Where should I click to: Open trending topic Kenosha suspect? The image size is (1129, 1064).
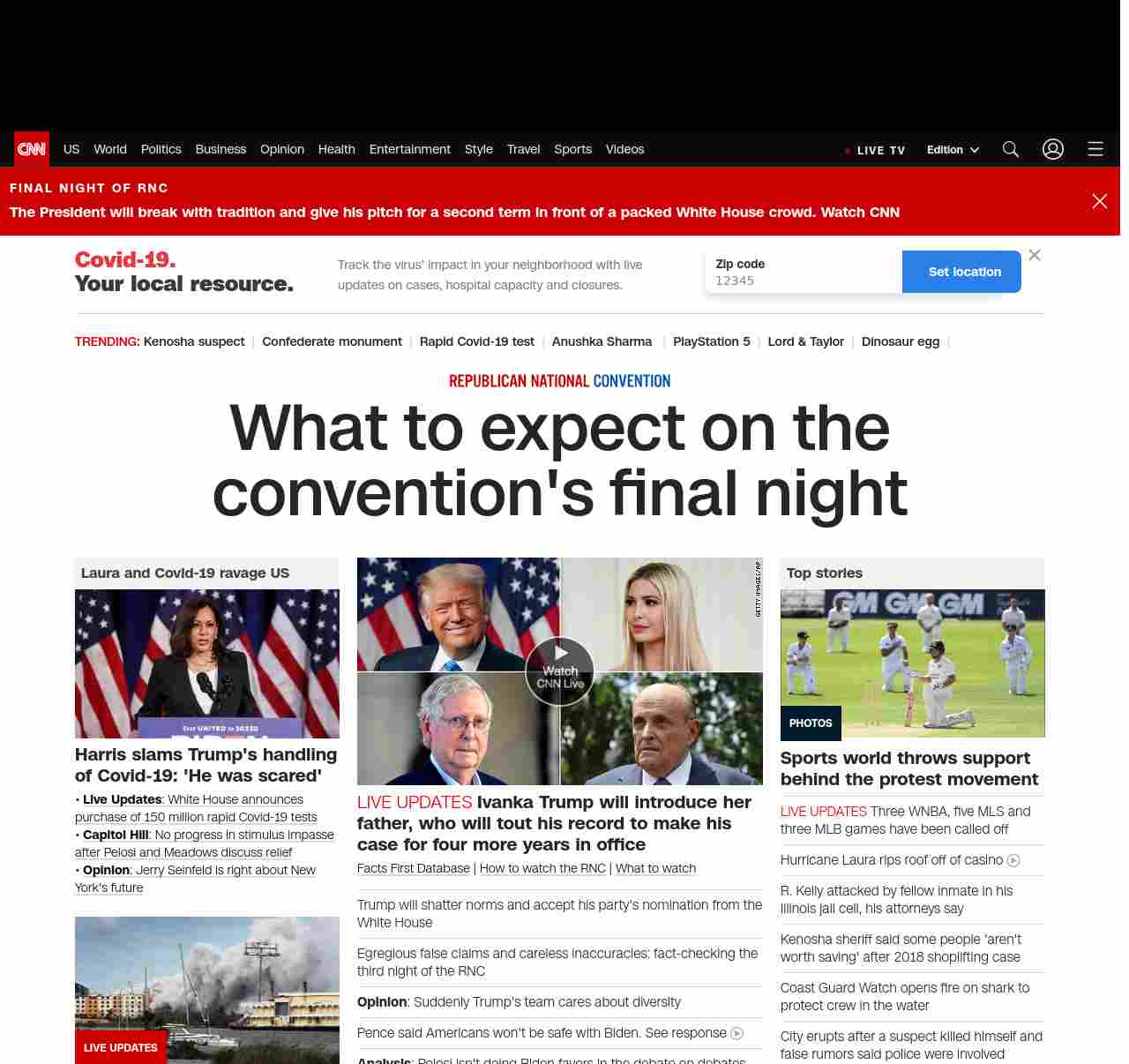click(x=194, y=341)
